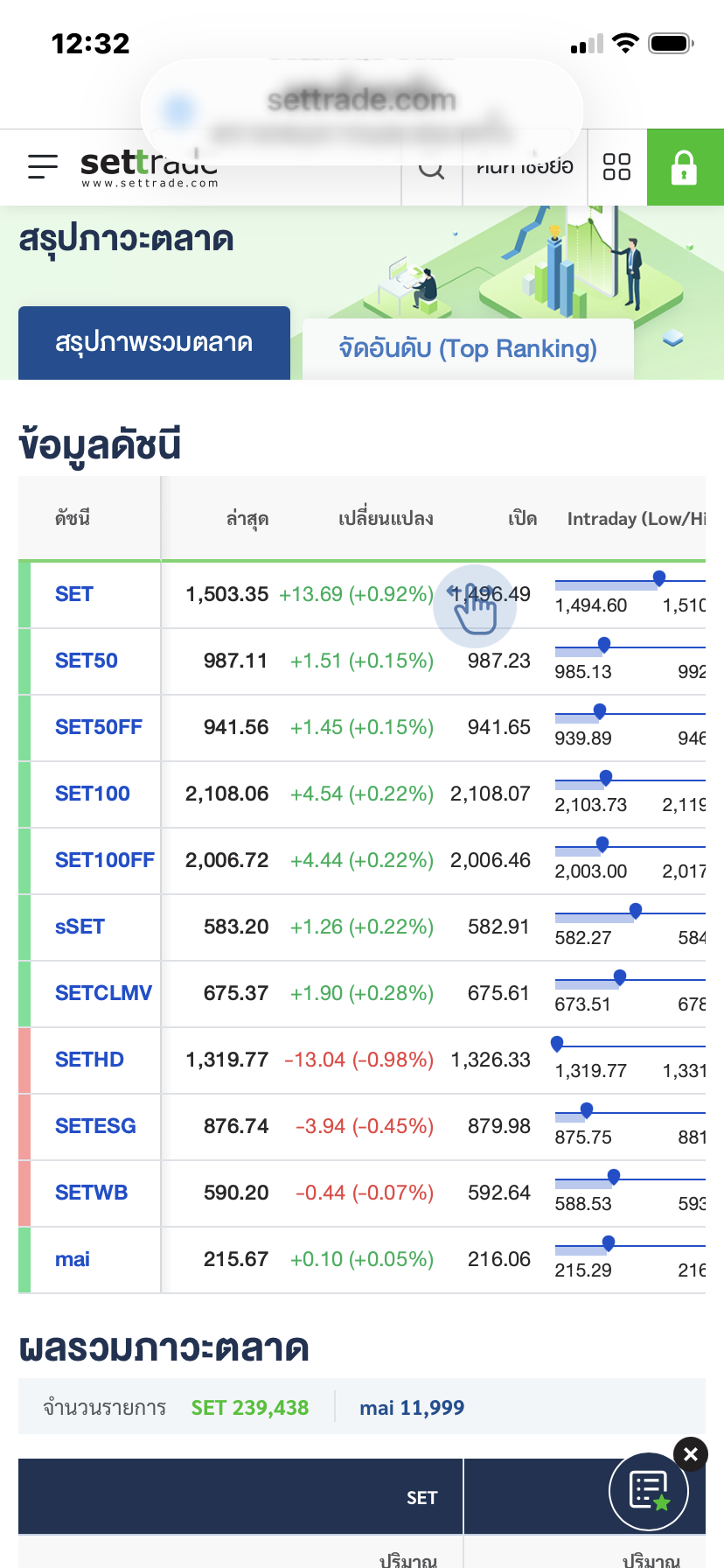Open the floating favorites list button
This screenshot has height=1568, width=724.
coord(648,1491)
